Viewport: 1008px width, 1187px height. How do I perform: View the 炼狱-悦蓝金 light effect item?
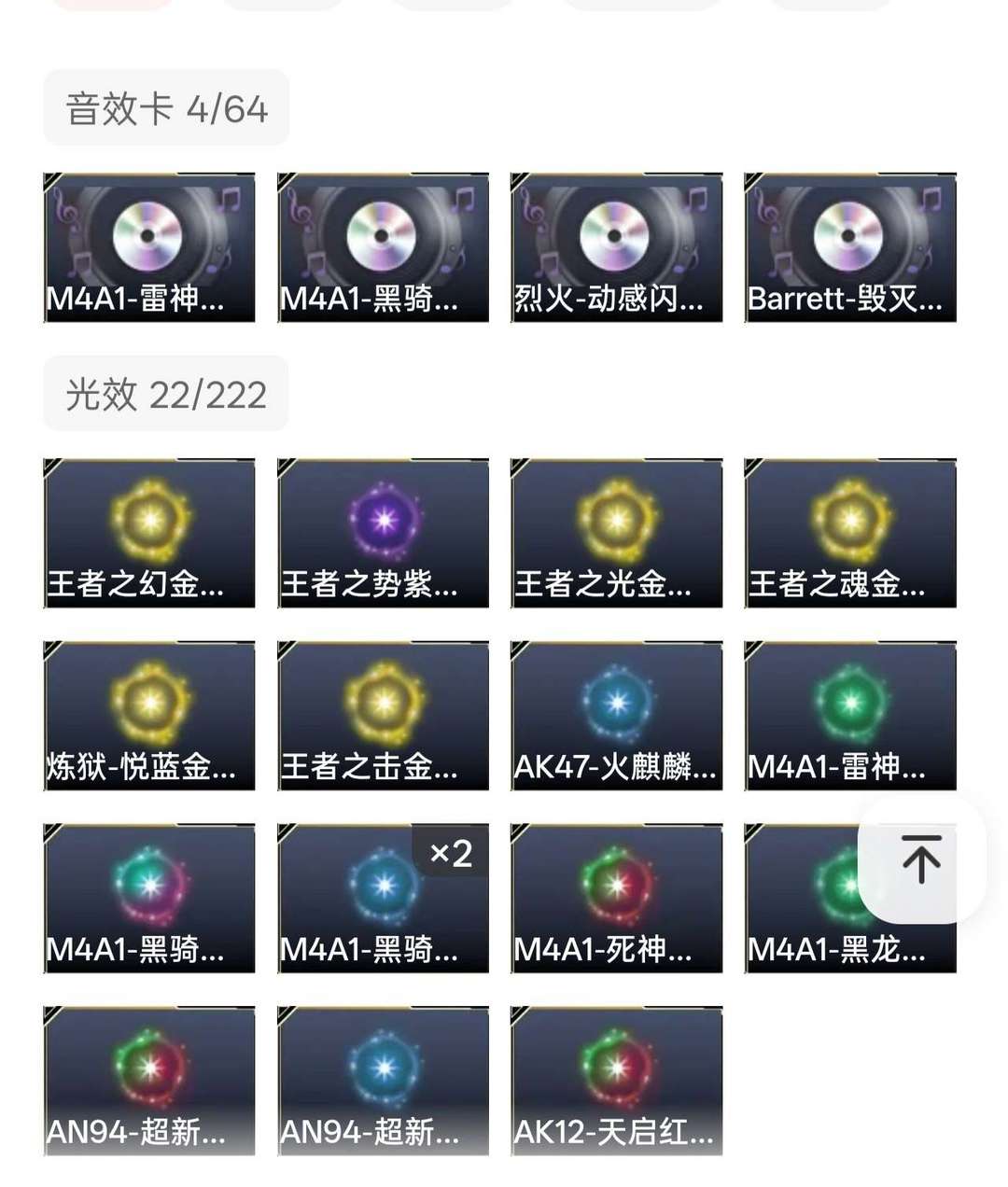point(149,716)
